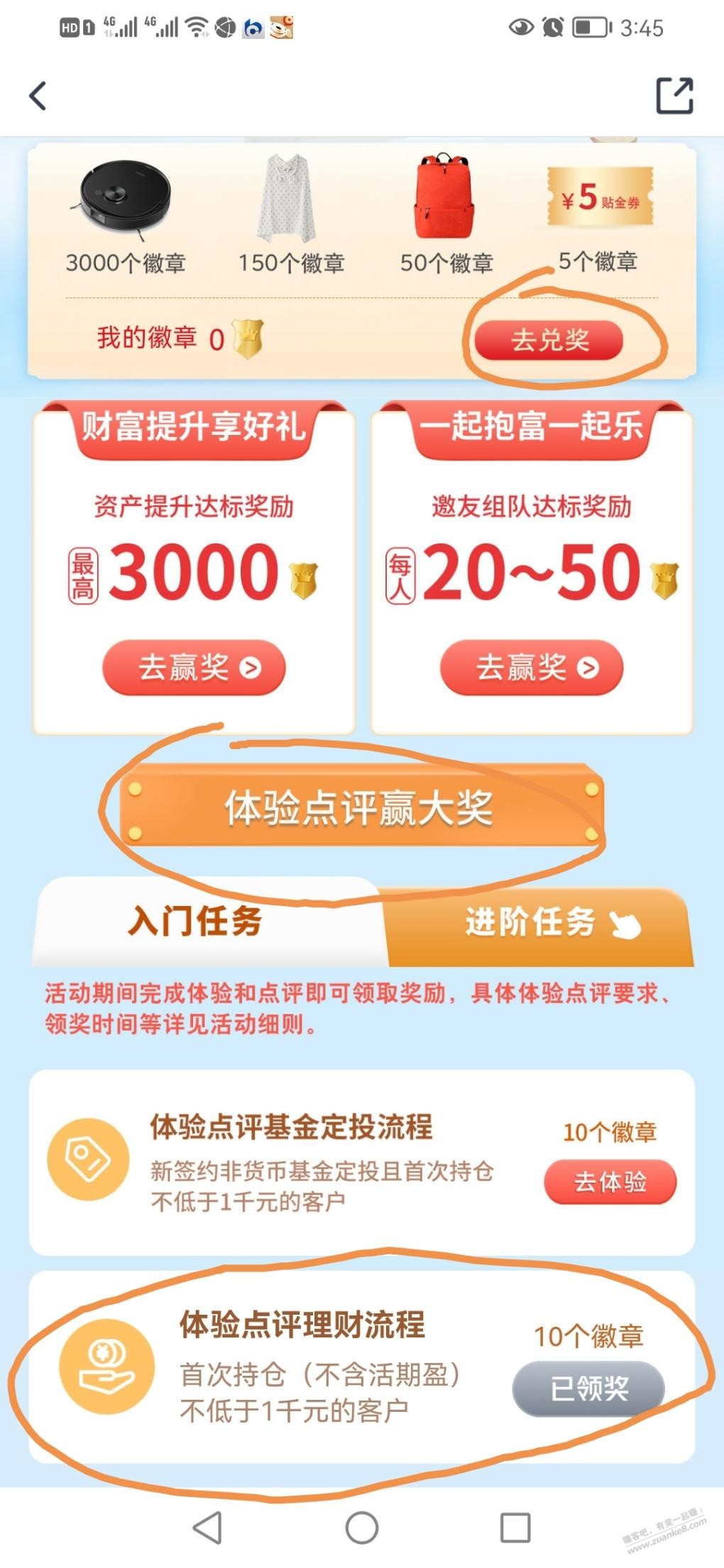This screenshot has height=1568, width=724.
Task: Open the share icon at top right
Action: point(674,96)
